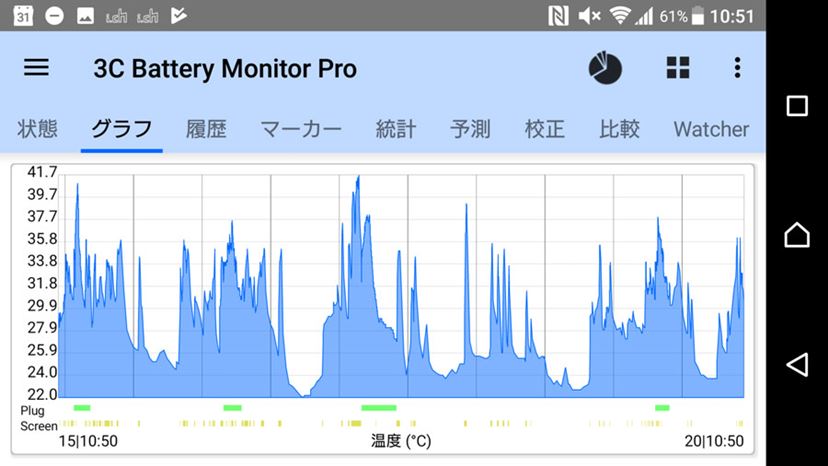Viewport: 828px width, 466px height.
Task: Open the 予測 tab
Action: 470,129
